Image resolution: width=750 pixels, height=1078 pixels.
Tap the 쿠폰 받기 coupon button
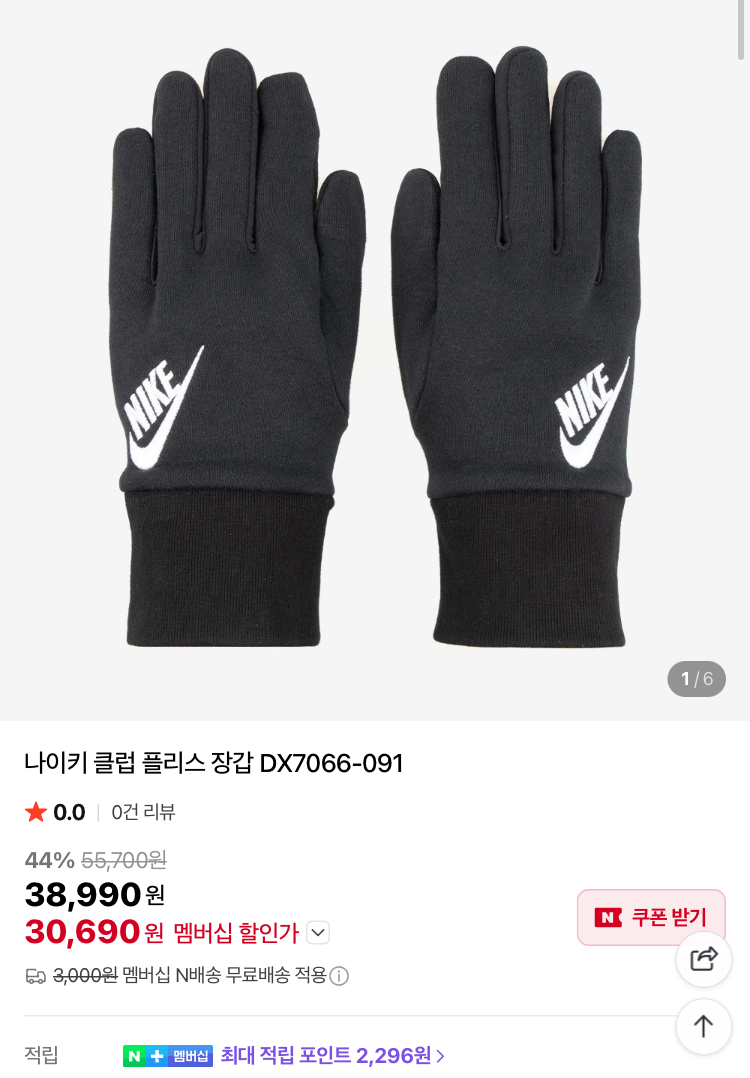[x=651, y=917]
